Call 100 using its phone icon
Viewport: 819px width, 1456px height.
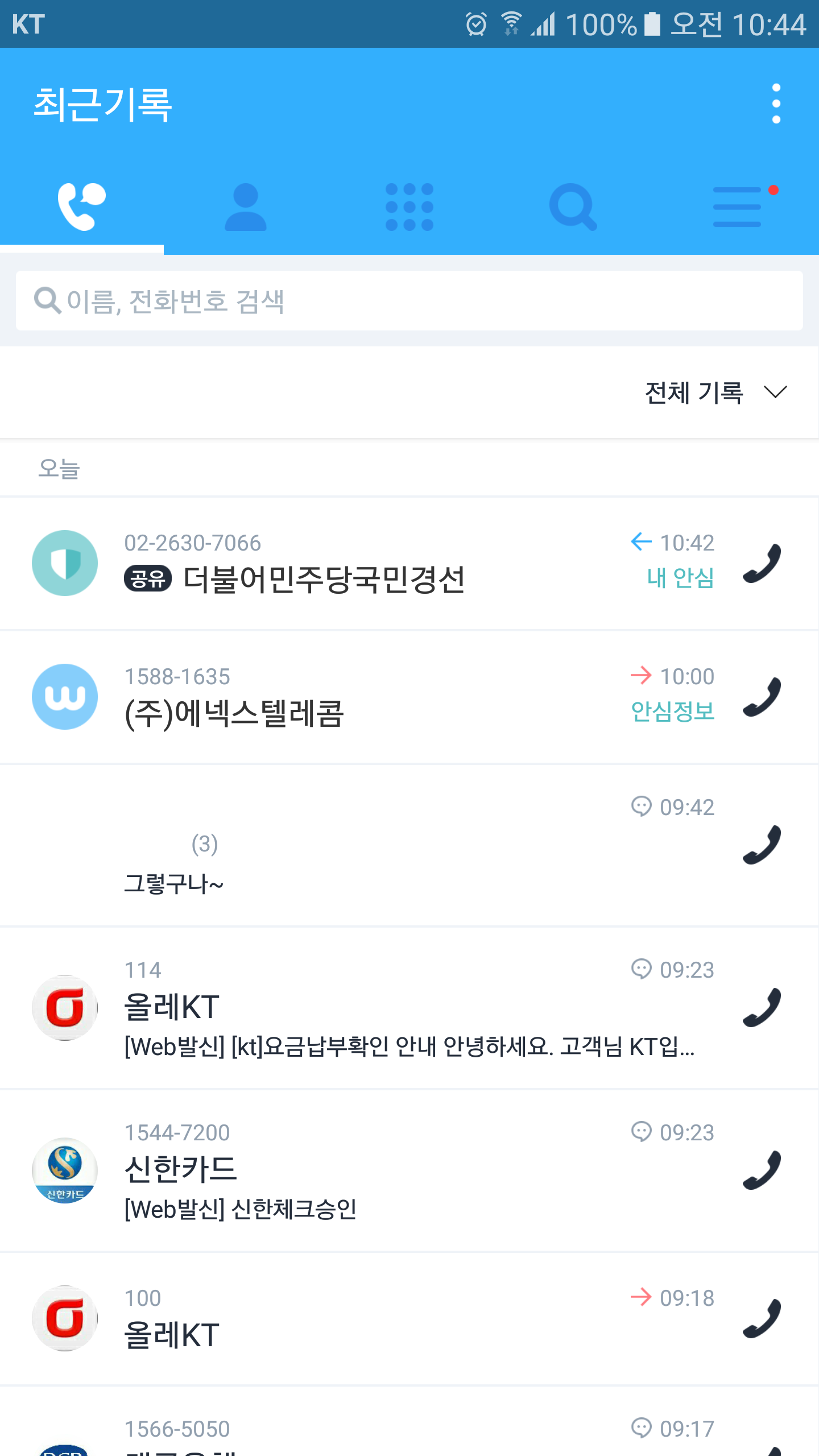(x=762, y=1319)
